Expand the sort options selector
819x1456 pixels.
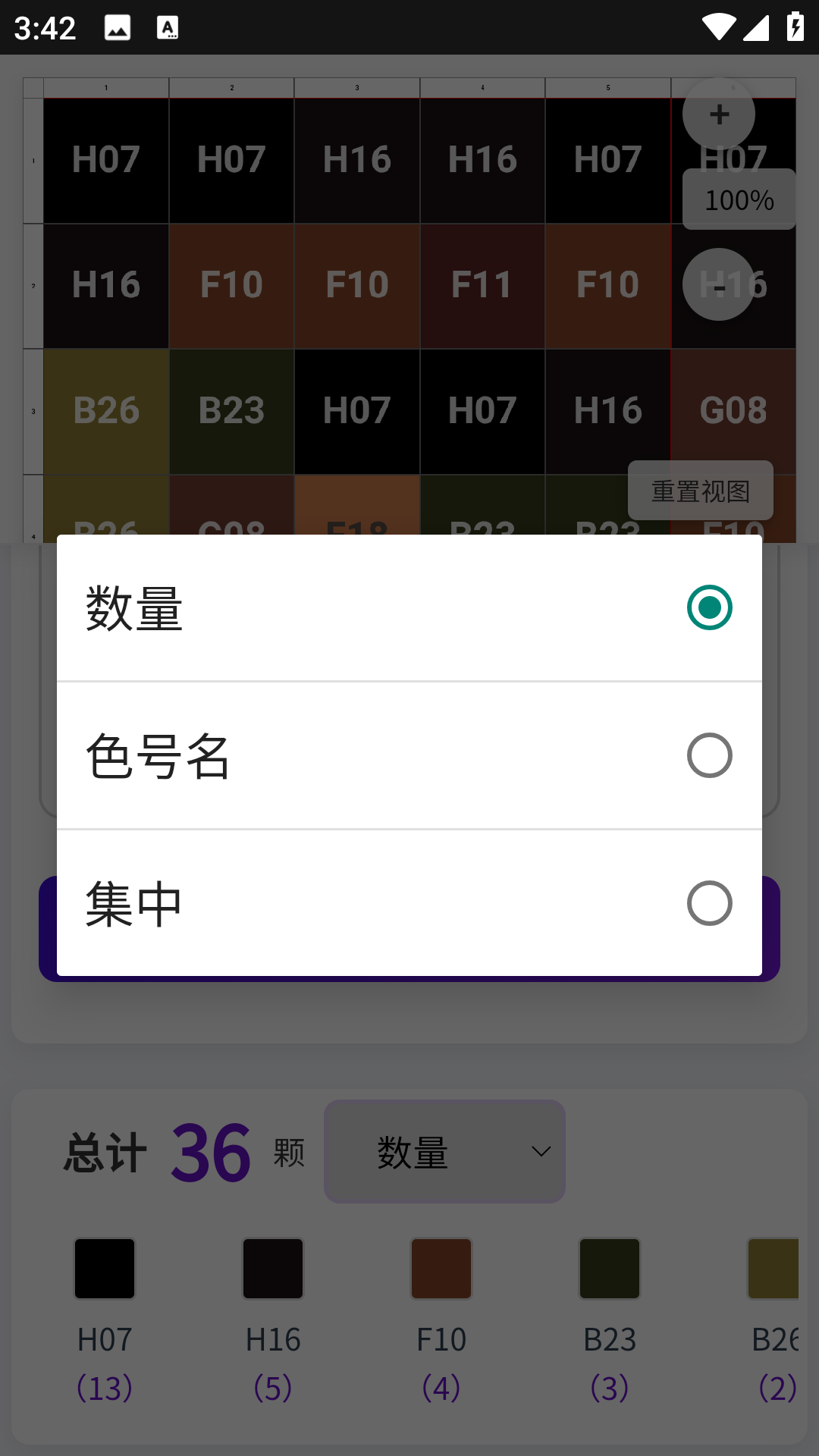click(444, 1151)
